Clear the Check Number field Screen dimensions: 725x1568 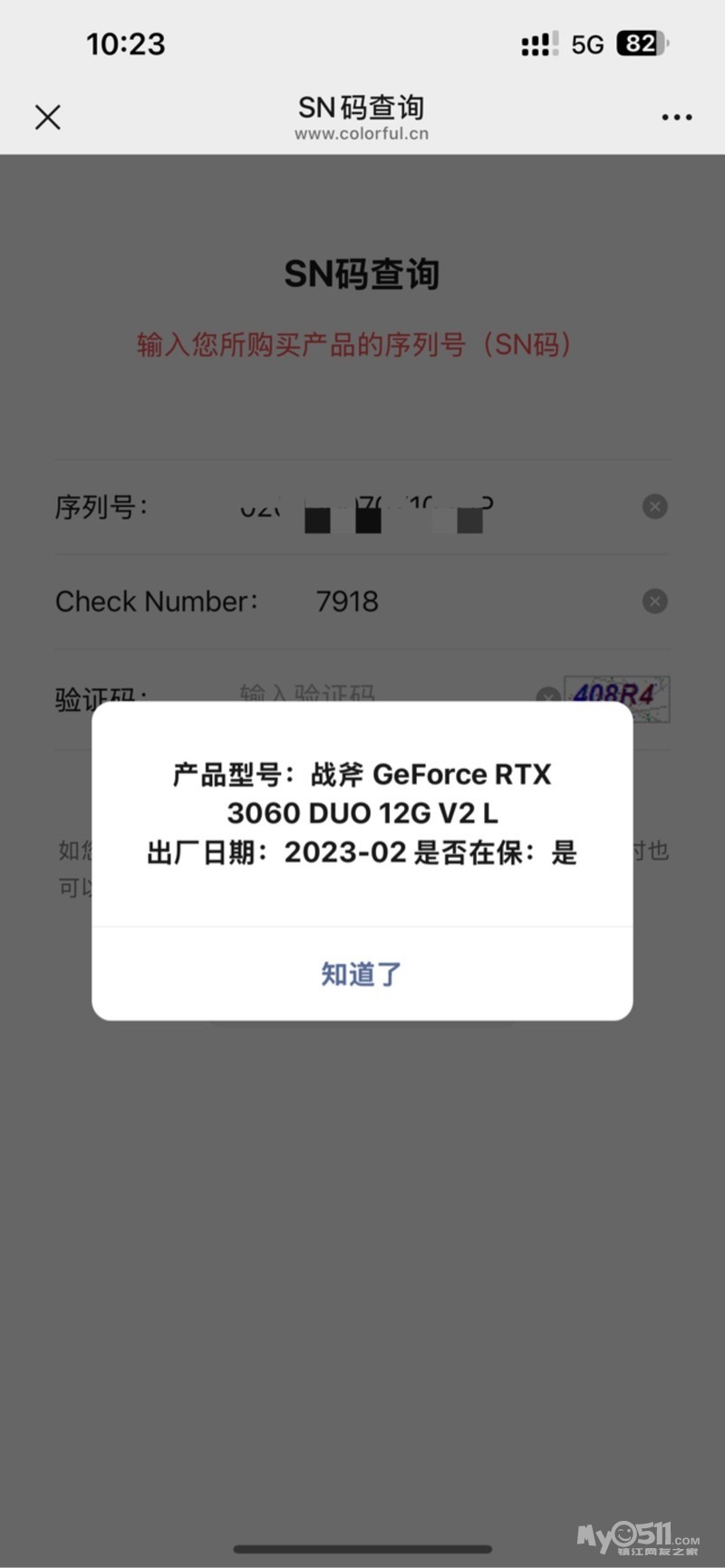654,601
